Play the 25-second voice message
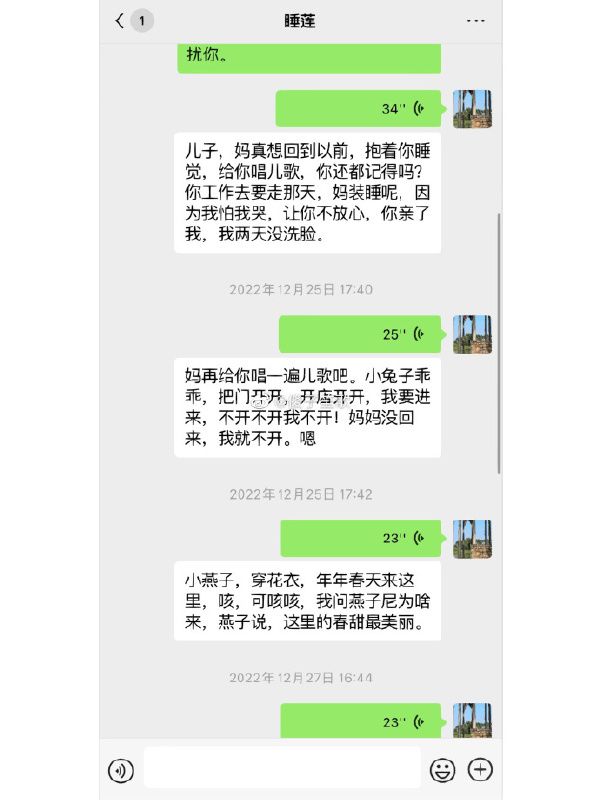The width and height of the screenshot is (600, 800). click(x=362, y=335)
